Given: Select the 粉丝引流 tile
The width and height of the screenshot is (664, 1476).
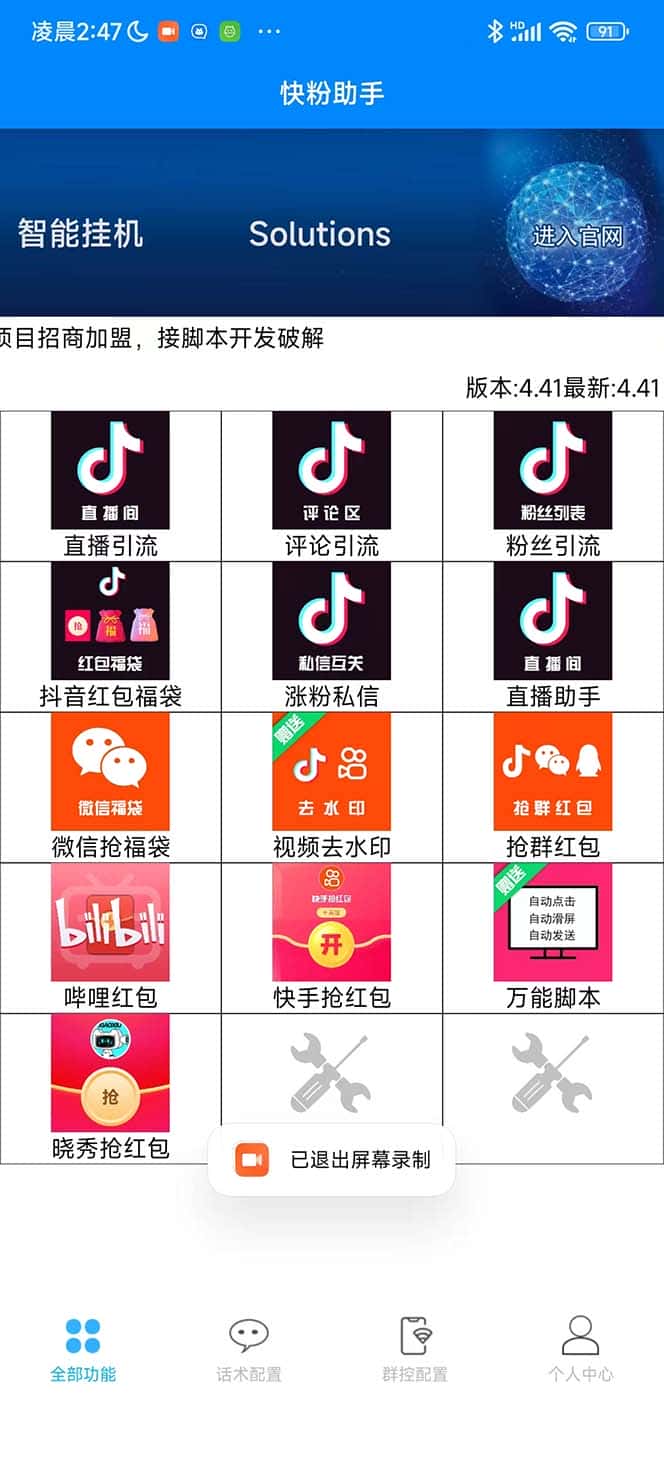Looking at the screenshot, I should tap(552, 485).
